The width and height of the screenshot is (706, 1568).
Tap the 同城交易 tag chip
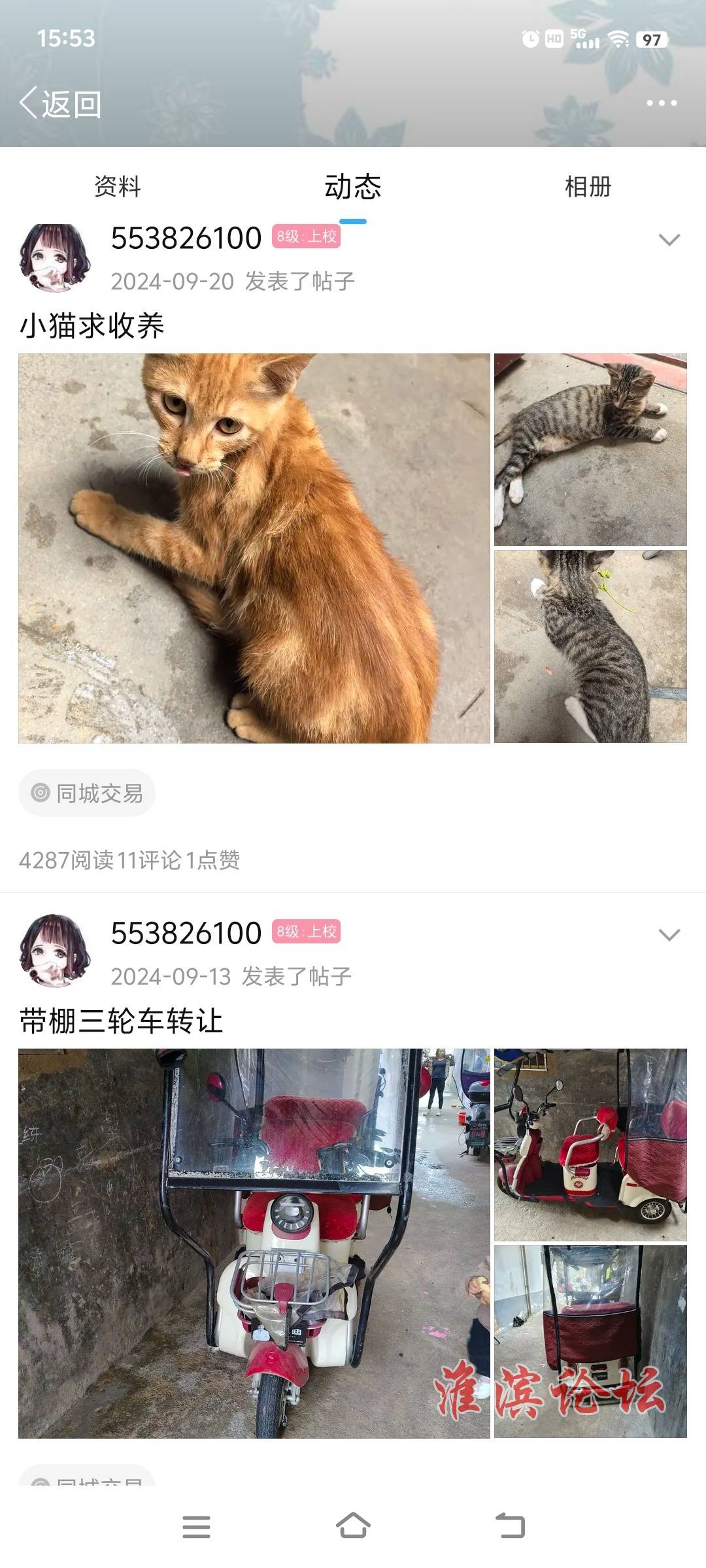(x=87, y=793)
